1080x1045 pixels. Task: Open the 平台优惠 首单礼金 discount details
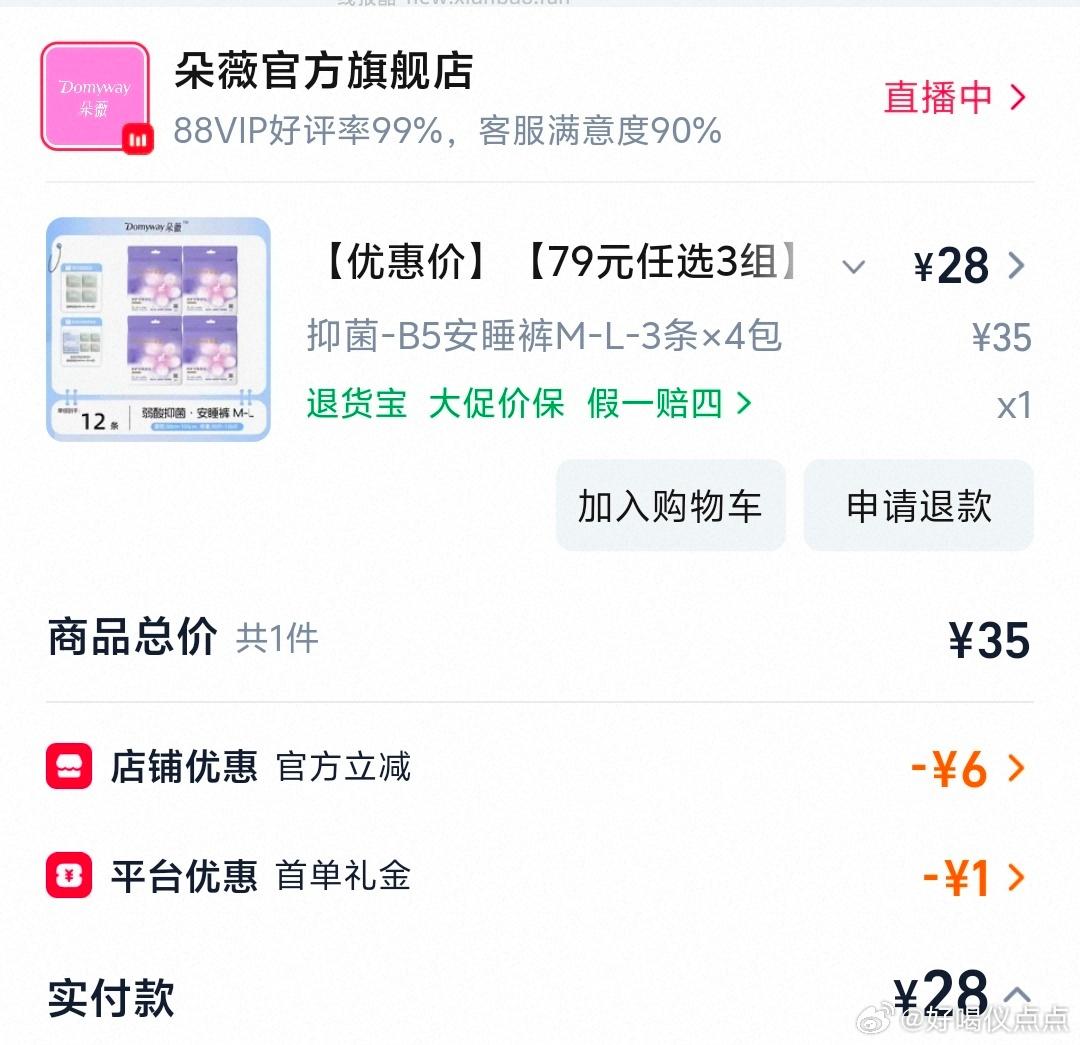972,878
